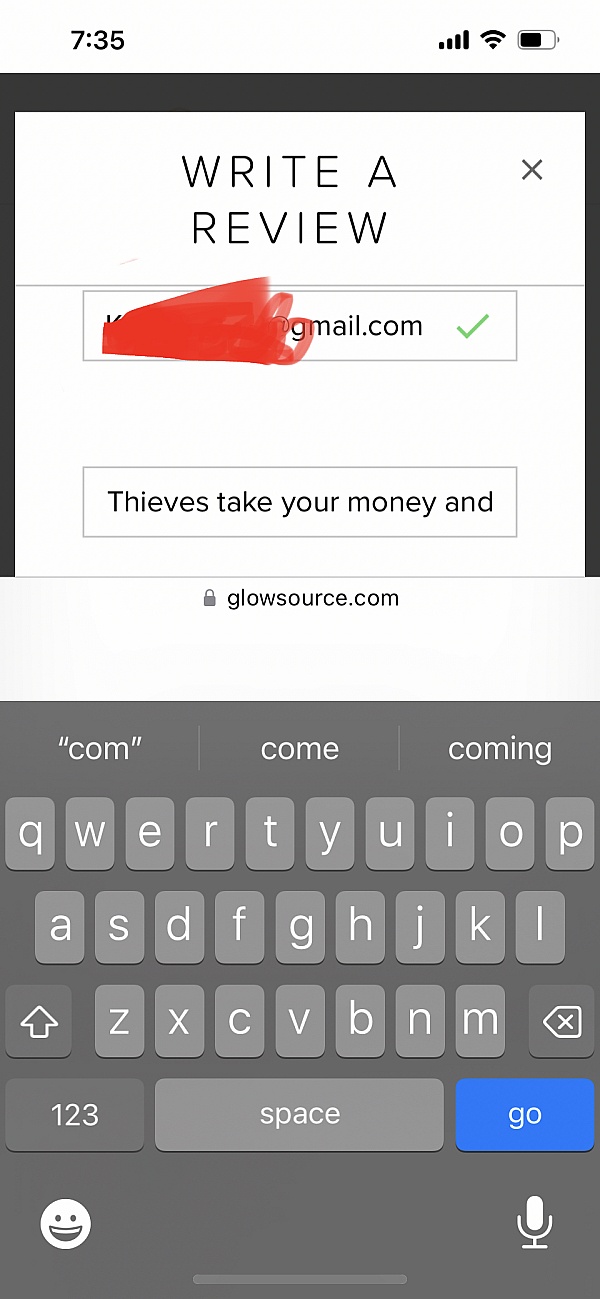
Task: Switch to the 123 number keyboard
Action: point(75,1115)
